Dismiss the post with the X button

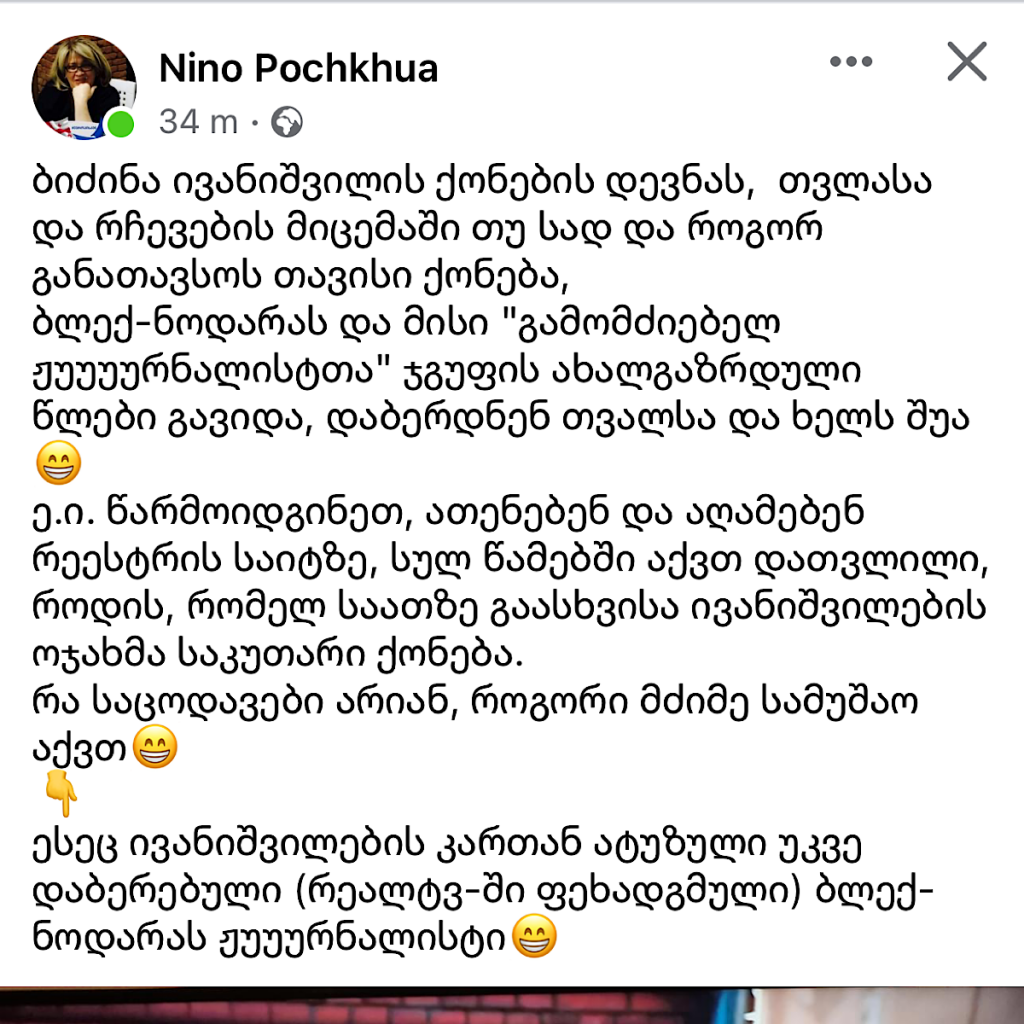[x=966, y=63]
